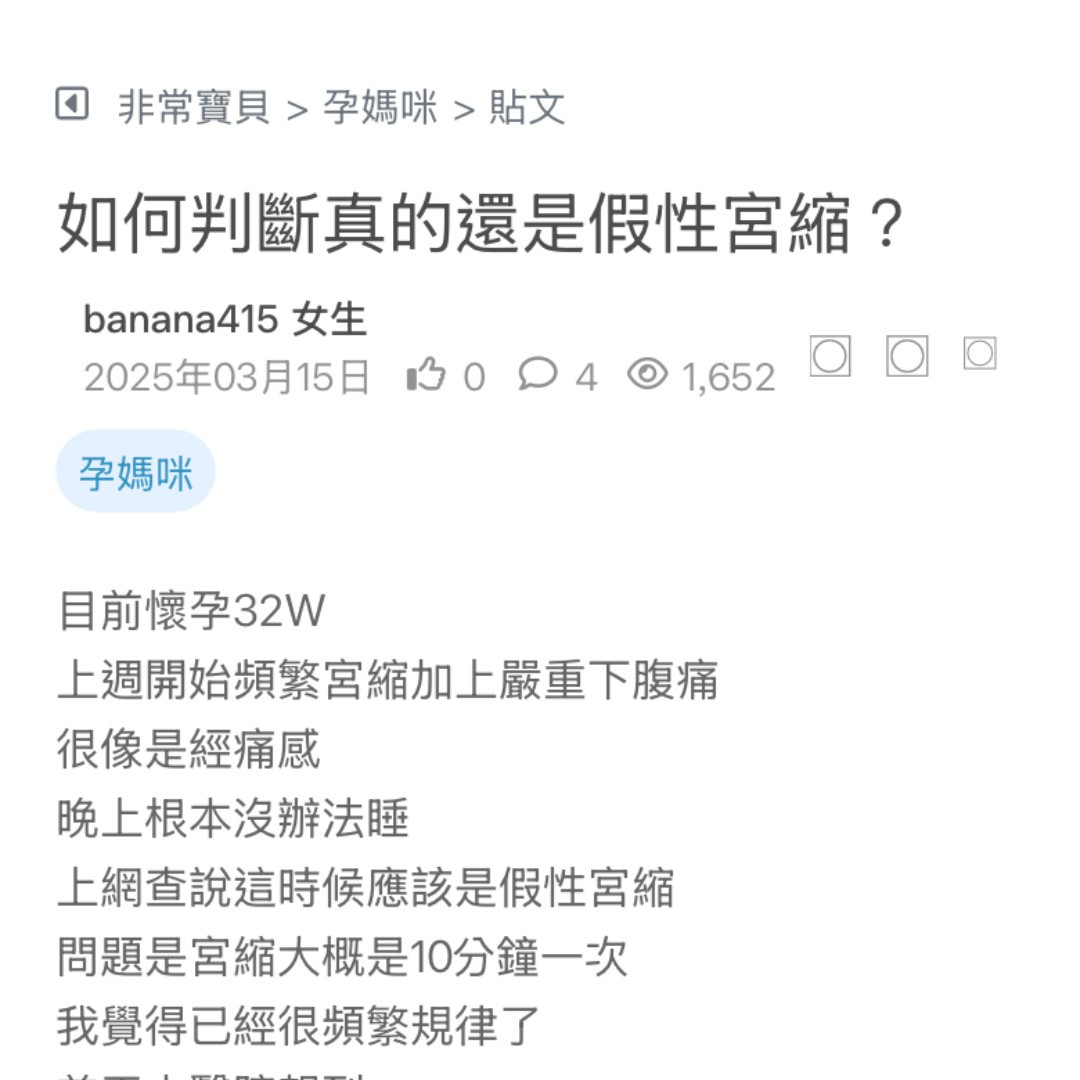Open the 貼文 breadcrumb link

click(x=527, y=108)
